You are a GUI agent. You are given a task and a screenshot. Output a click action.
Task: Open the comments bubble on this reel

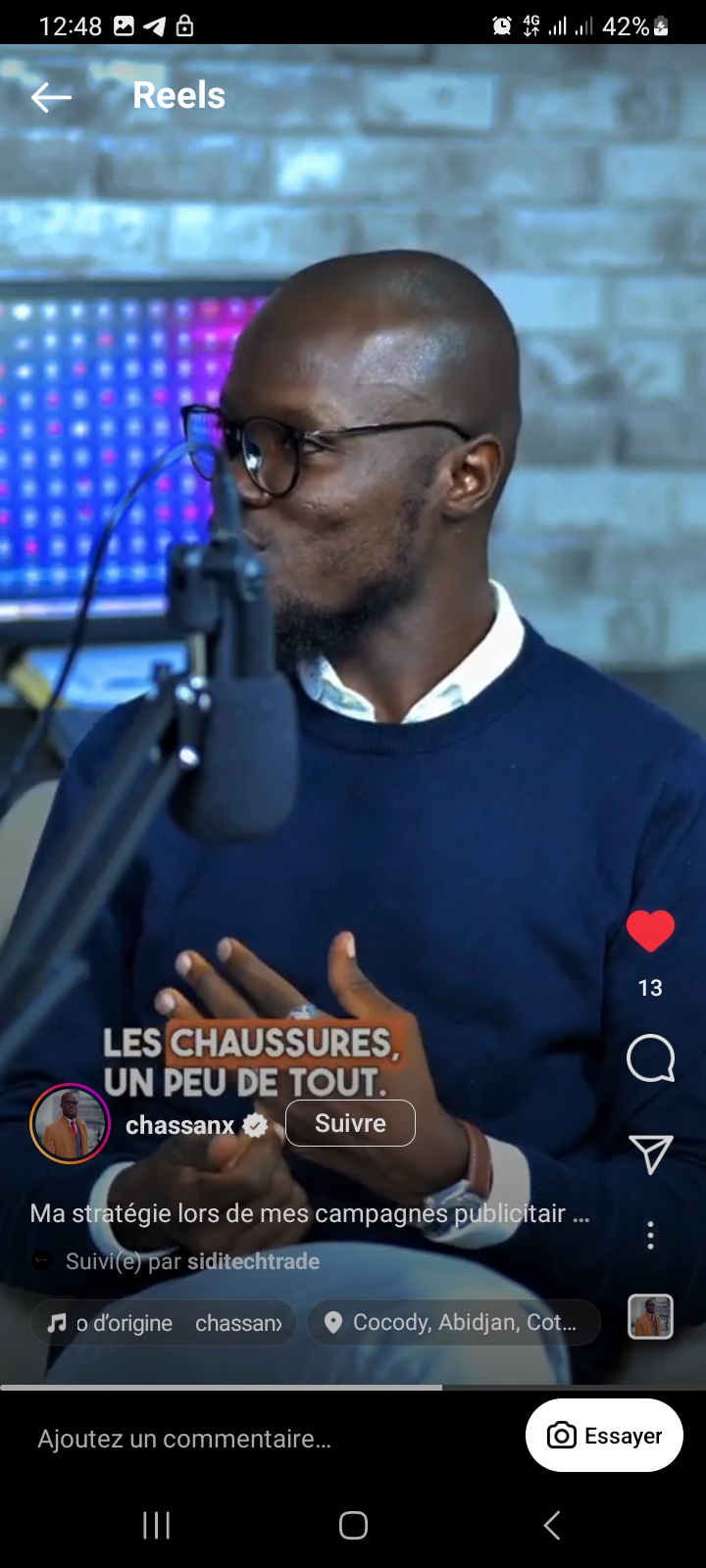pyautogui.click(x=650, y=1058)
